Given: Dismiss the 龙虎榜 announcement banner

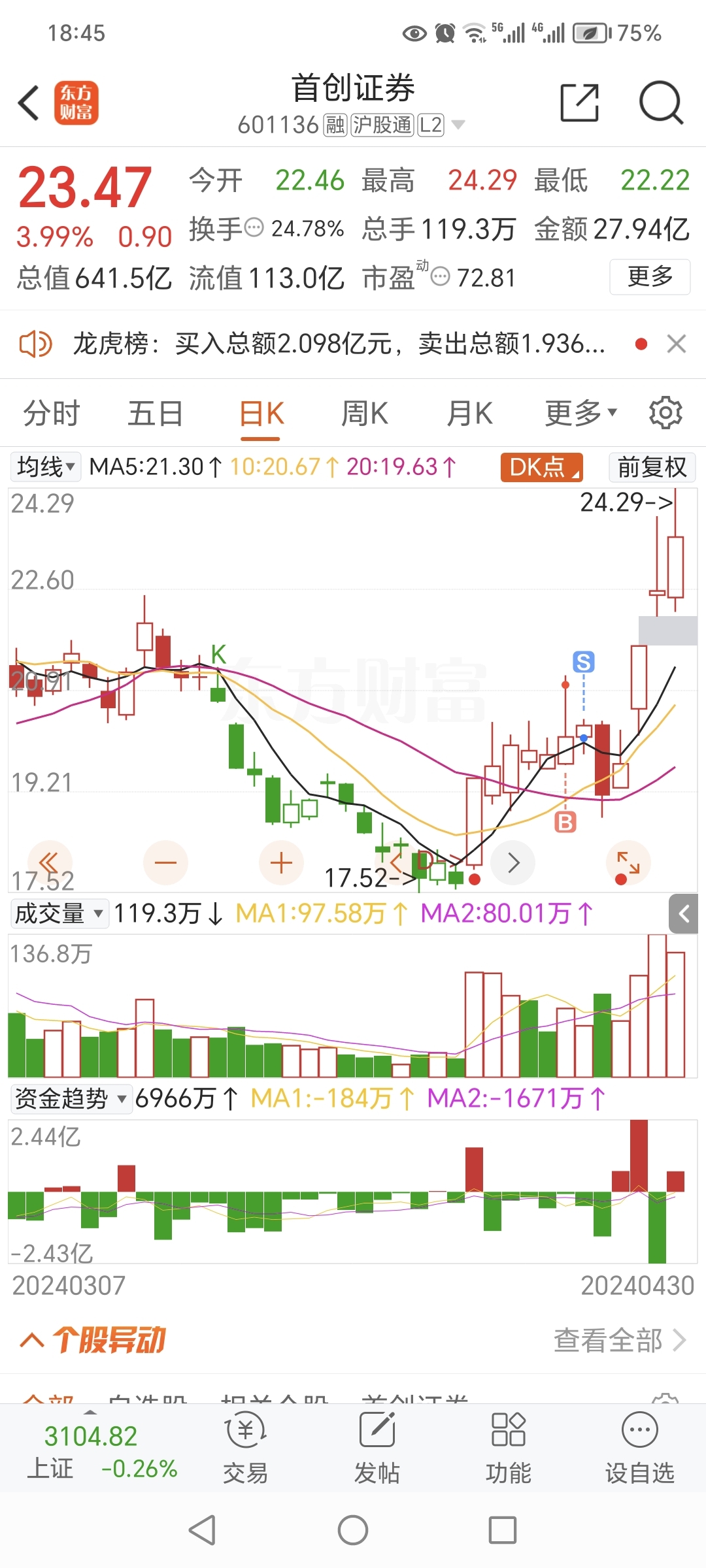Looking at the screenshot, I should 677,344.
